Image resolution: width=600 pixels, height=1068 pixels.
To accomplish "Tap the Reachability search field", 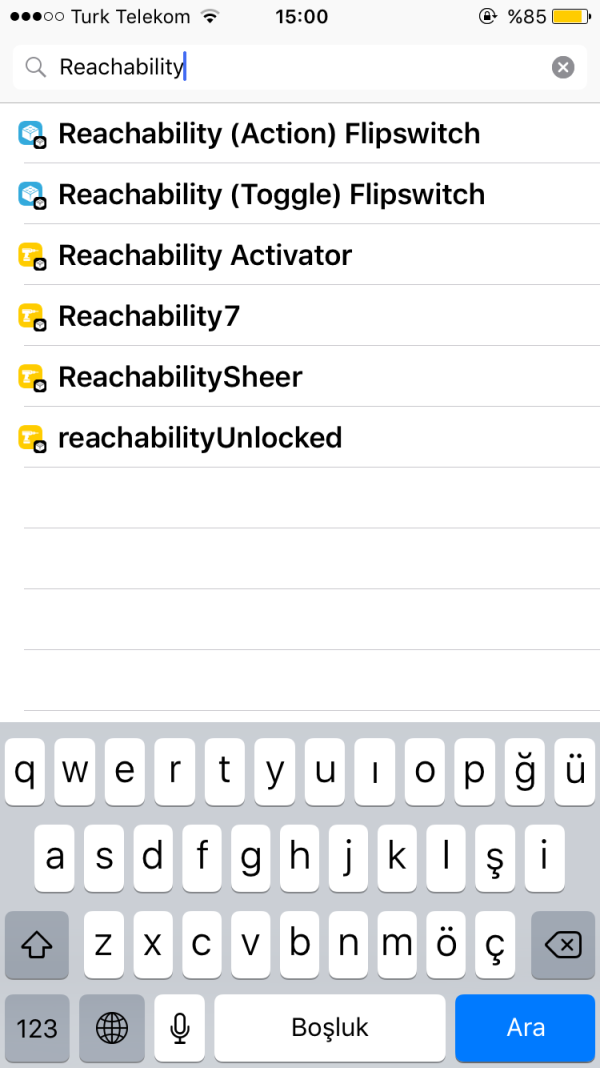I will click(x=290, y=67).
